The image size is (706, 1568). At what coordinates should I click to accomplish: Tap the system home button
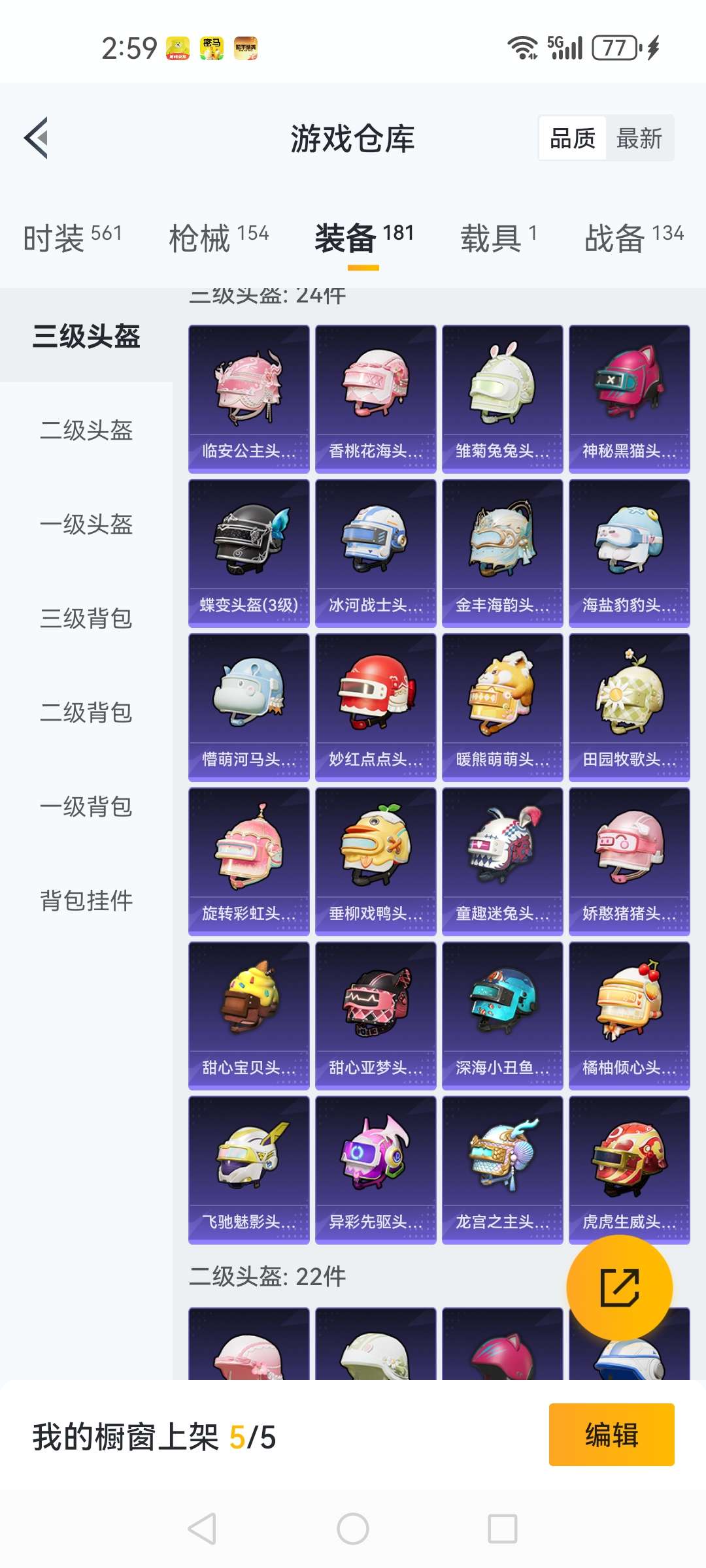(x=353, y=1529)
